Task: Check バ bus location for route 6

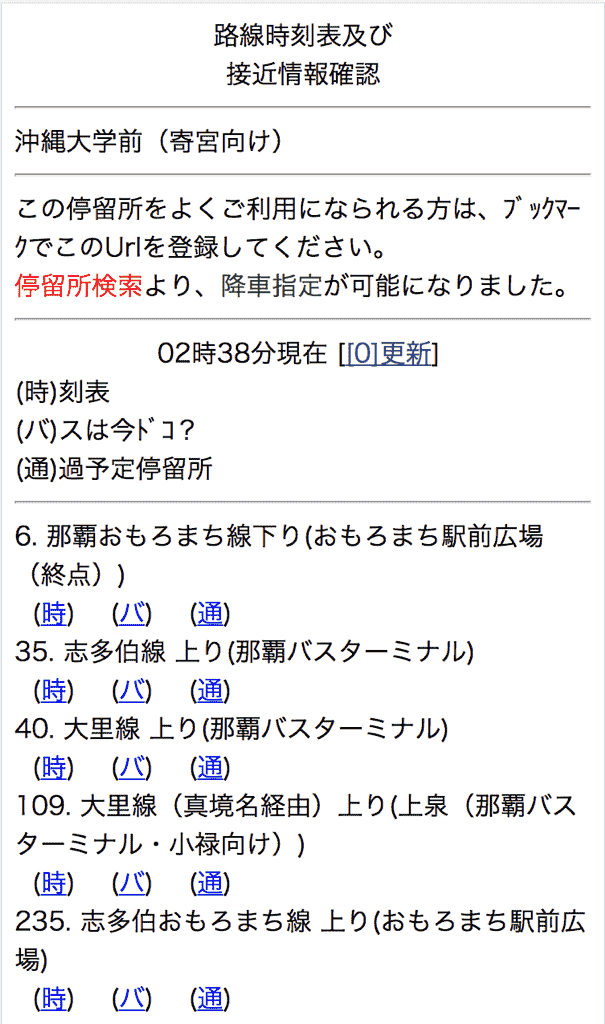Action: (132, 613)
